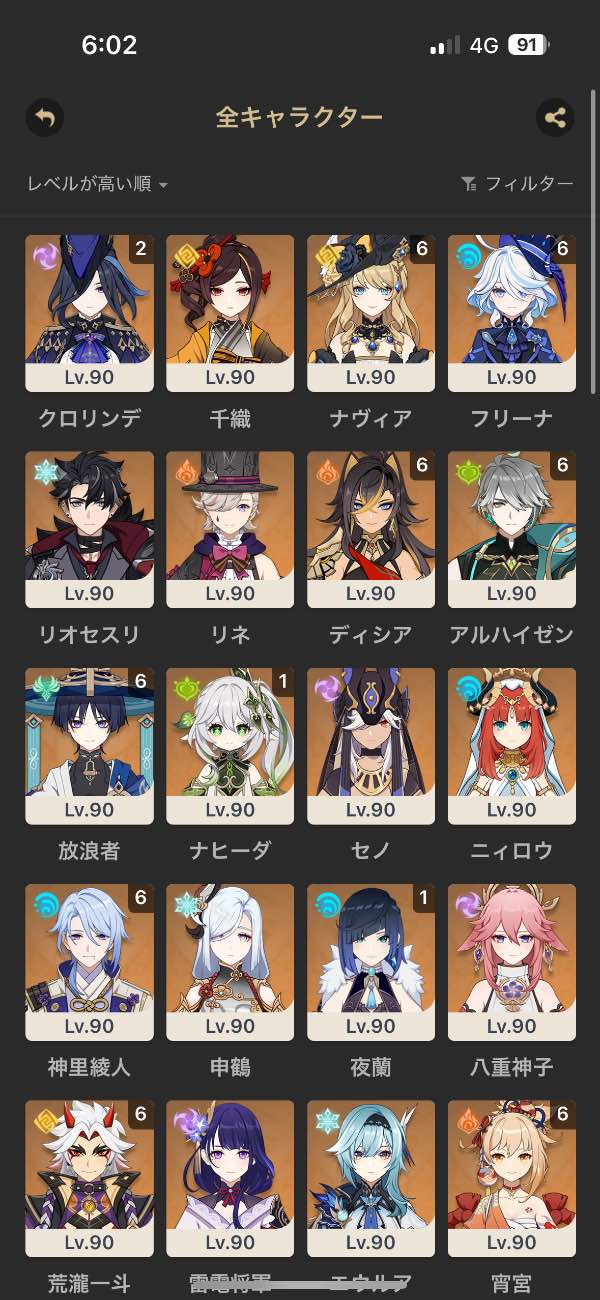Go back using the arrow icon
Image resolution: width=600 pixels, height=1300 pixels.
[44, 118]
